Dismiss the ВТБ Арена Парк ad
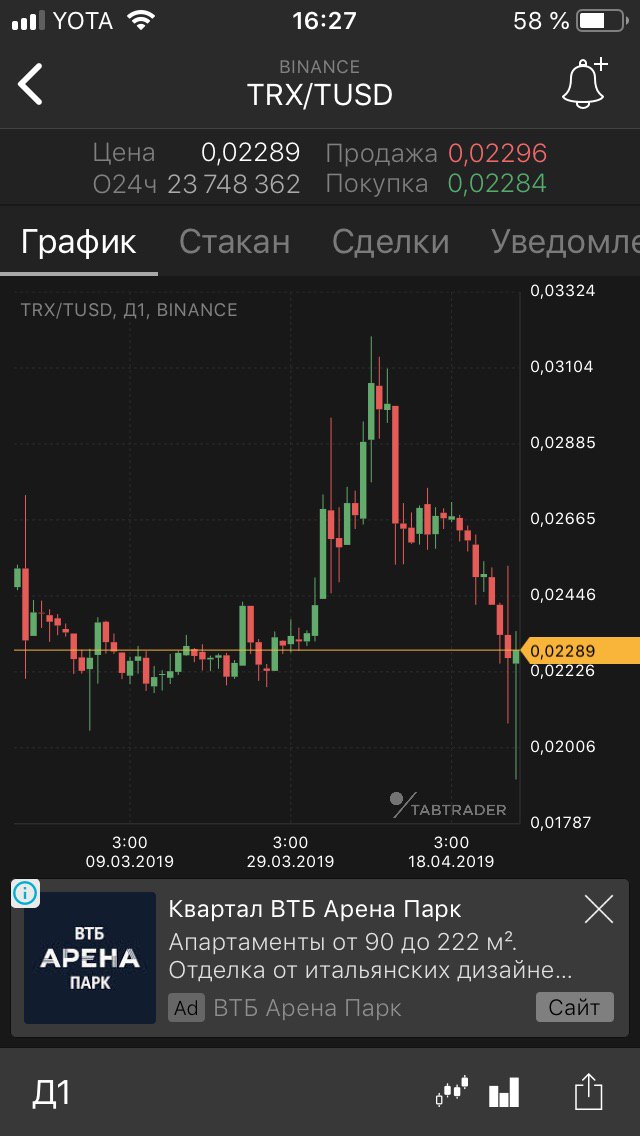 (599, 909)
